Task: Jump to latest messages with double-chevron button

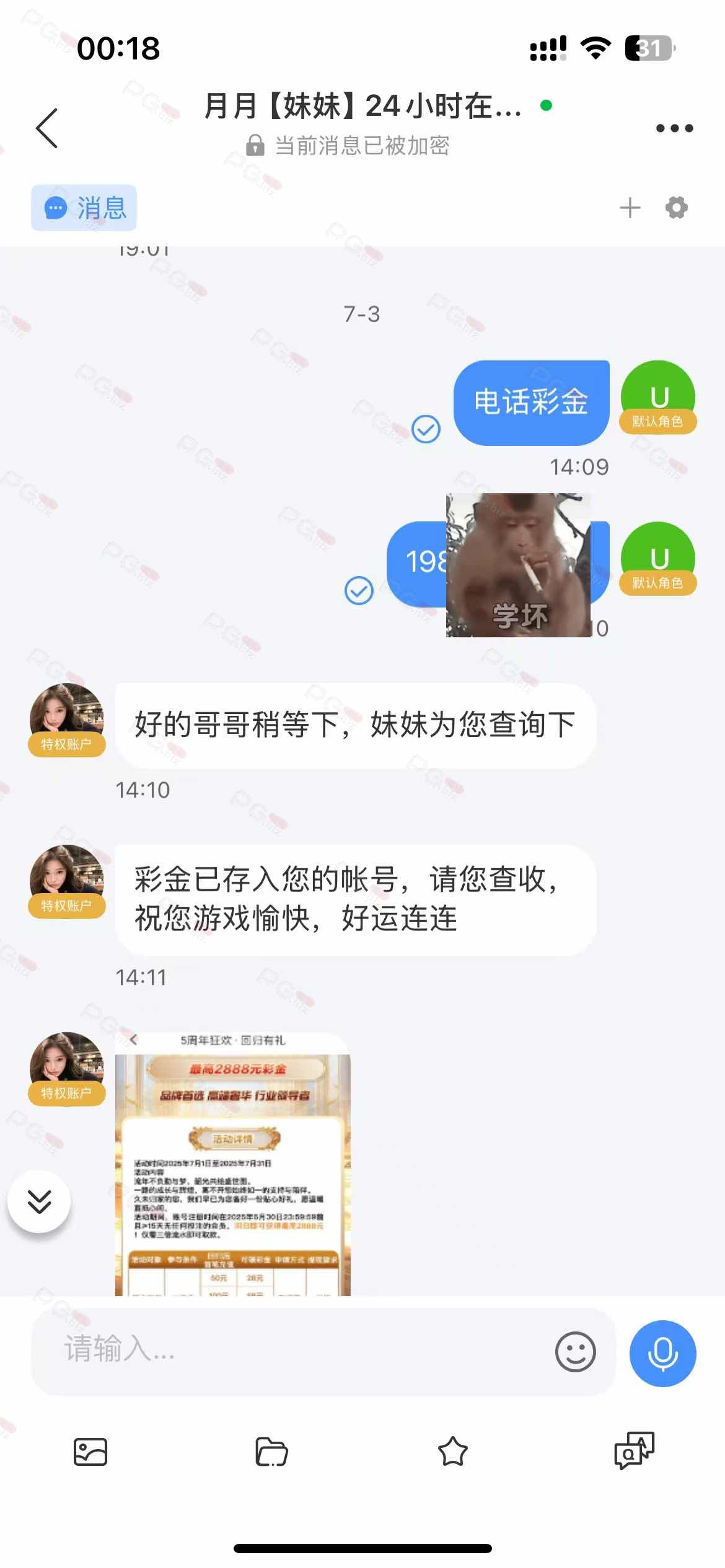Action: pos(40,1201)
